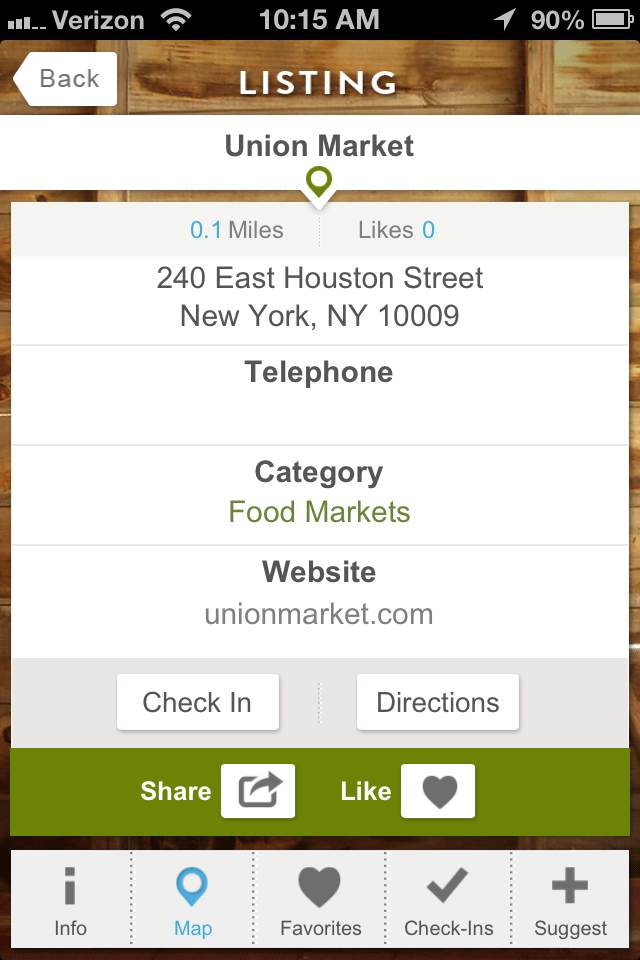Screen dimensions: 640x960
Task: Share this listing
Action: (258, 791)
